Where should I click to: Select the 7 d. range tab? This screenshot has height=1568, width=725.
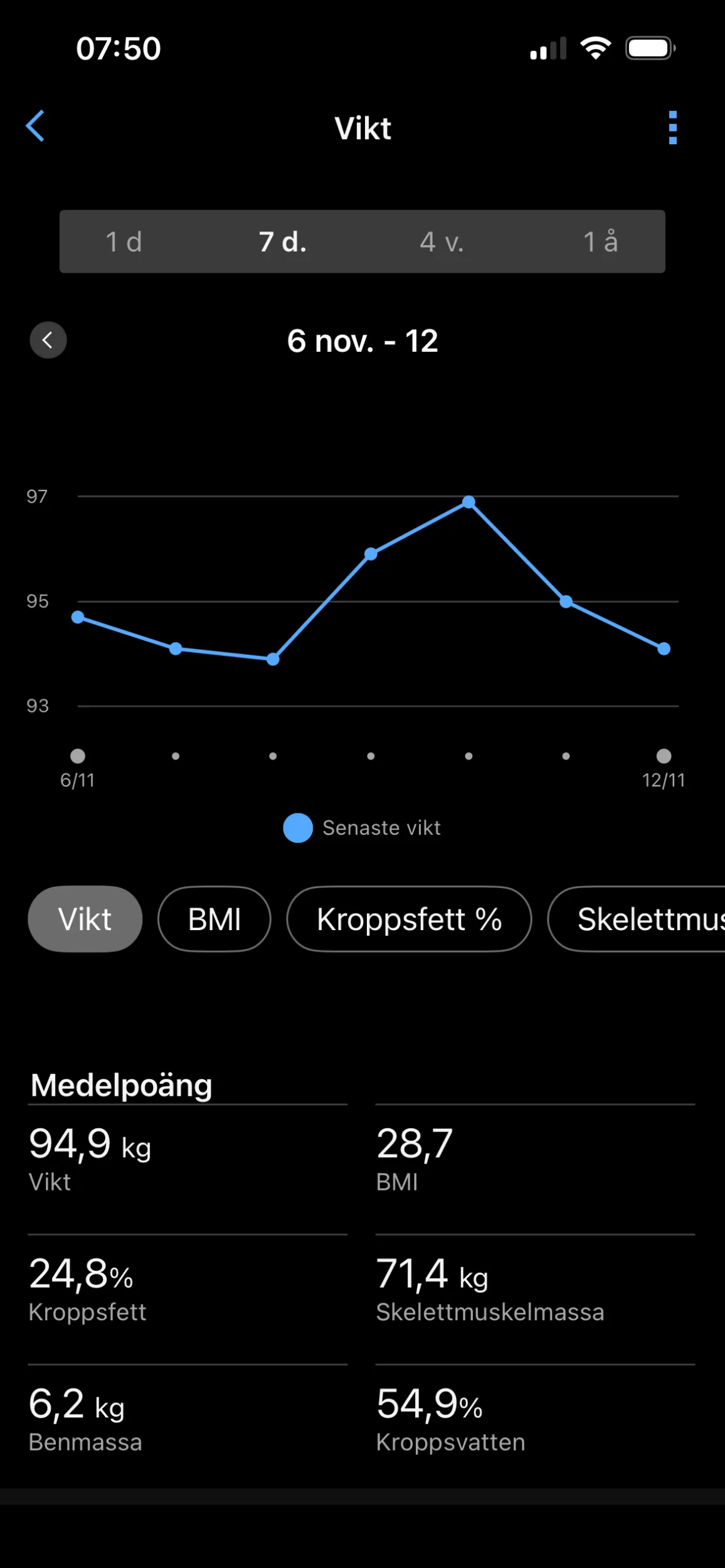tap(283, 241)
